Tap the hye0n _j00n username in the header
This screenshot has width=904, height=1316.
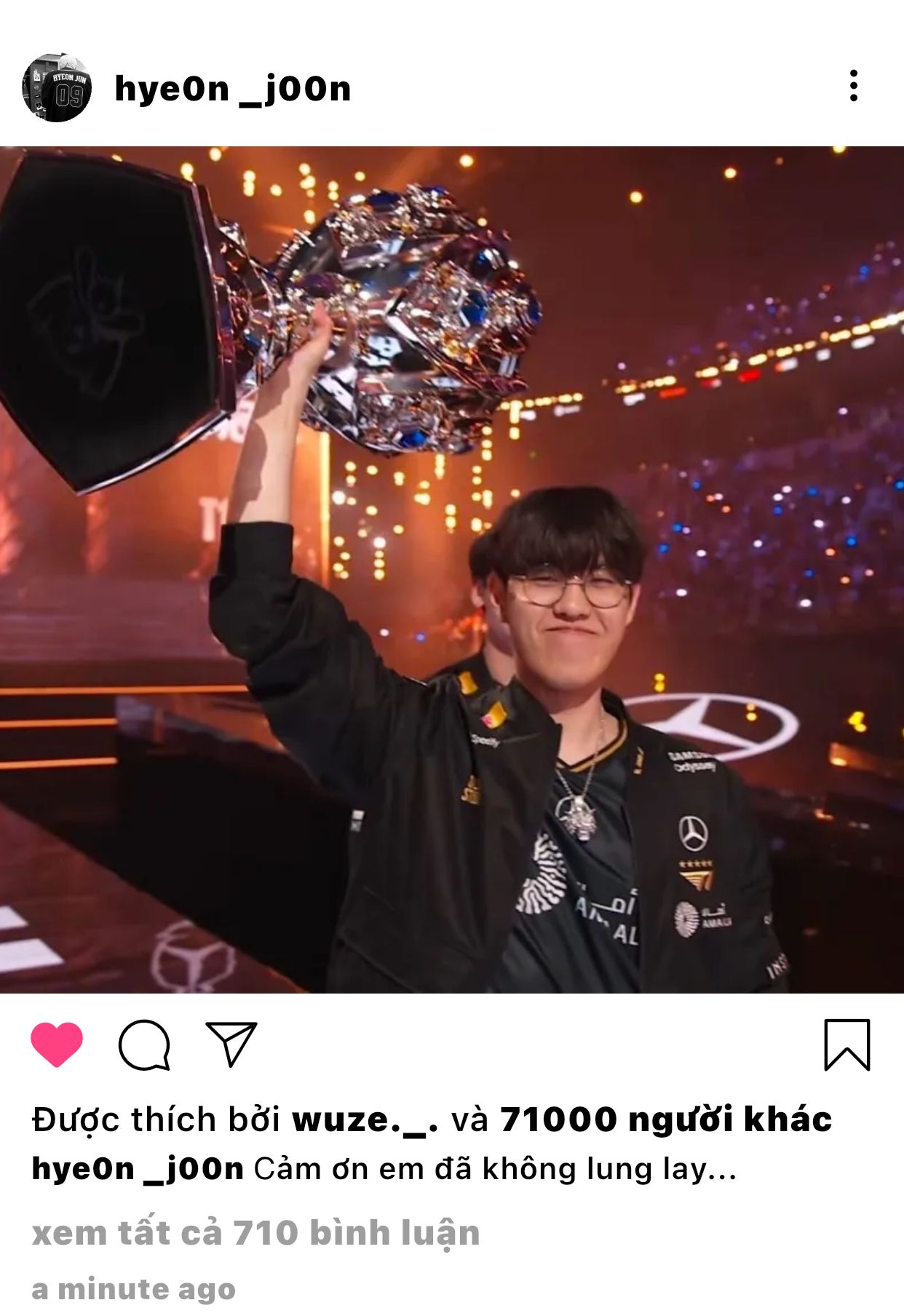pyautogui.click(x=233, y=89)
